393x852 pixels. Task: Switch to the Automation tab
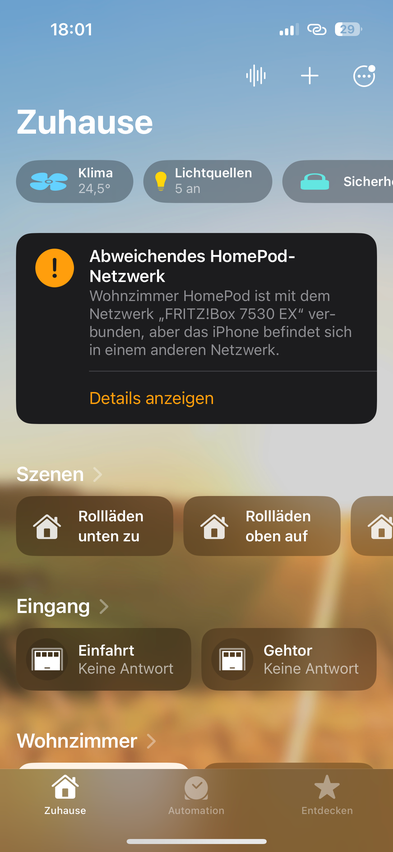[x=196, y=795]
